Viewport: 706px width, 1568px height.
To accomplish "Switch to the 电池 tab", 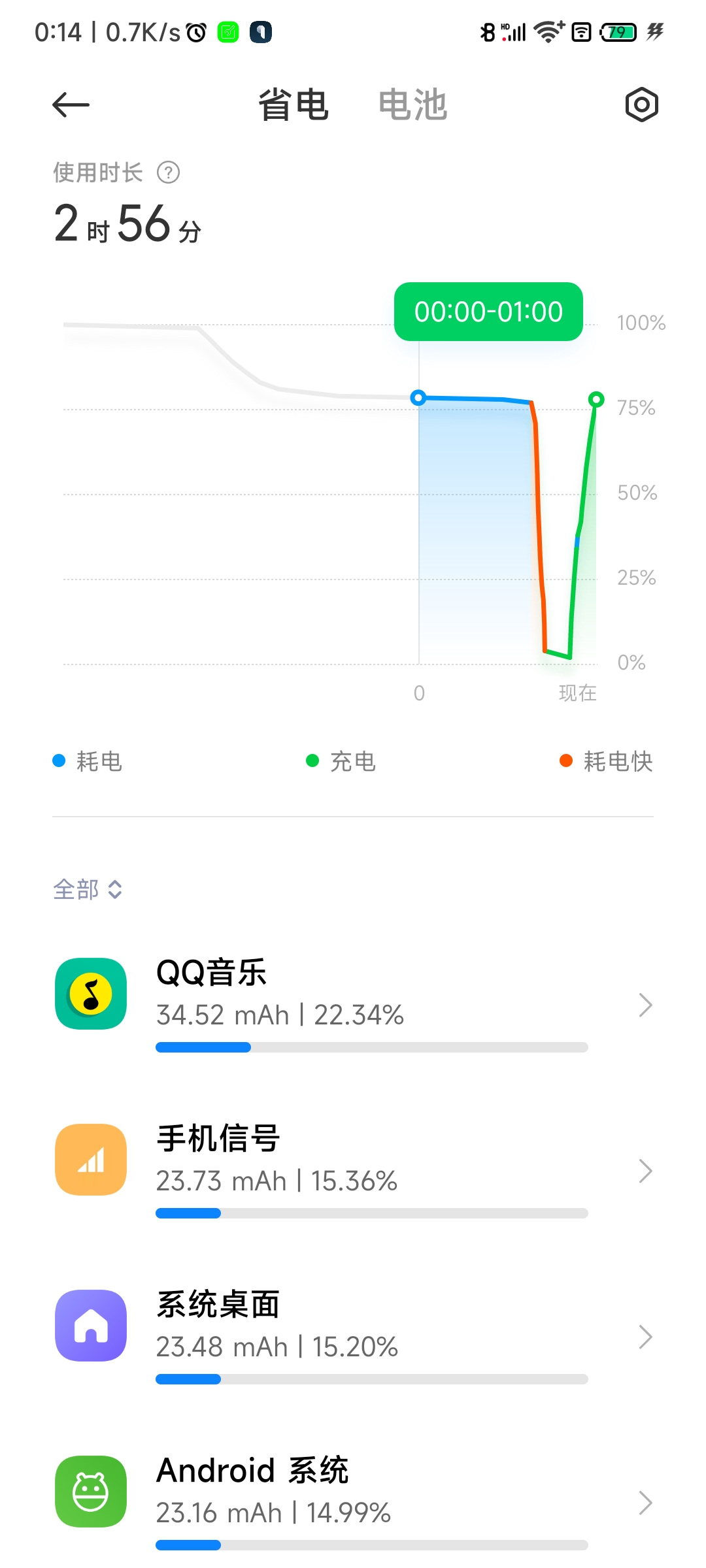I will pyautogui.click(x=412, y=105).
